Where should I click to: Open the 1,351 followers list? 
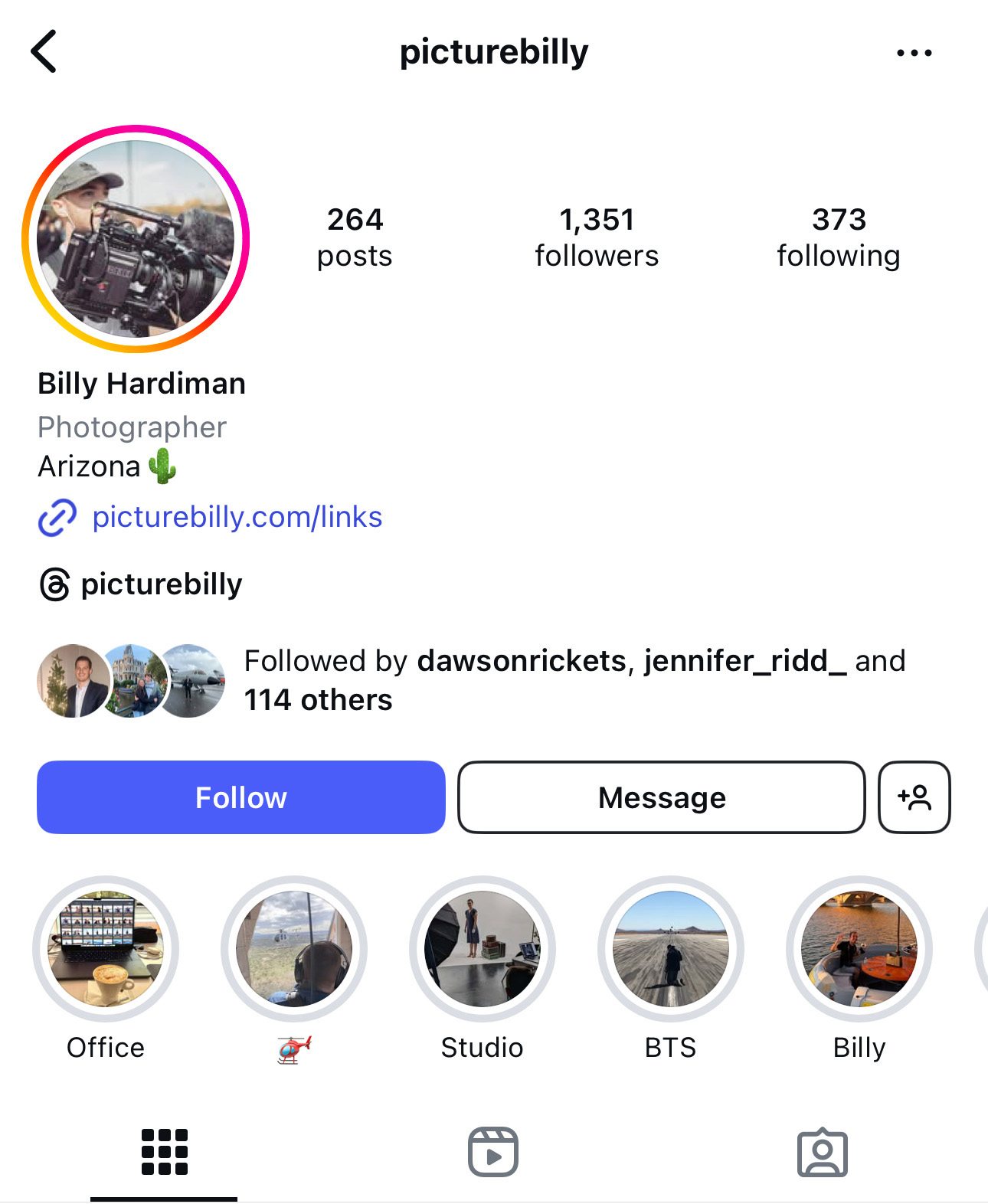596,237
